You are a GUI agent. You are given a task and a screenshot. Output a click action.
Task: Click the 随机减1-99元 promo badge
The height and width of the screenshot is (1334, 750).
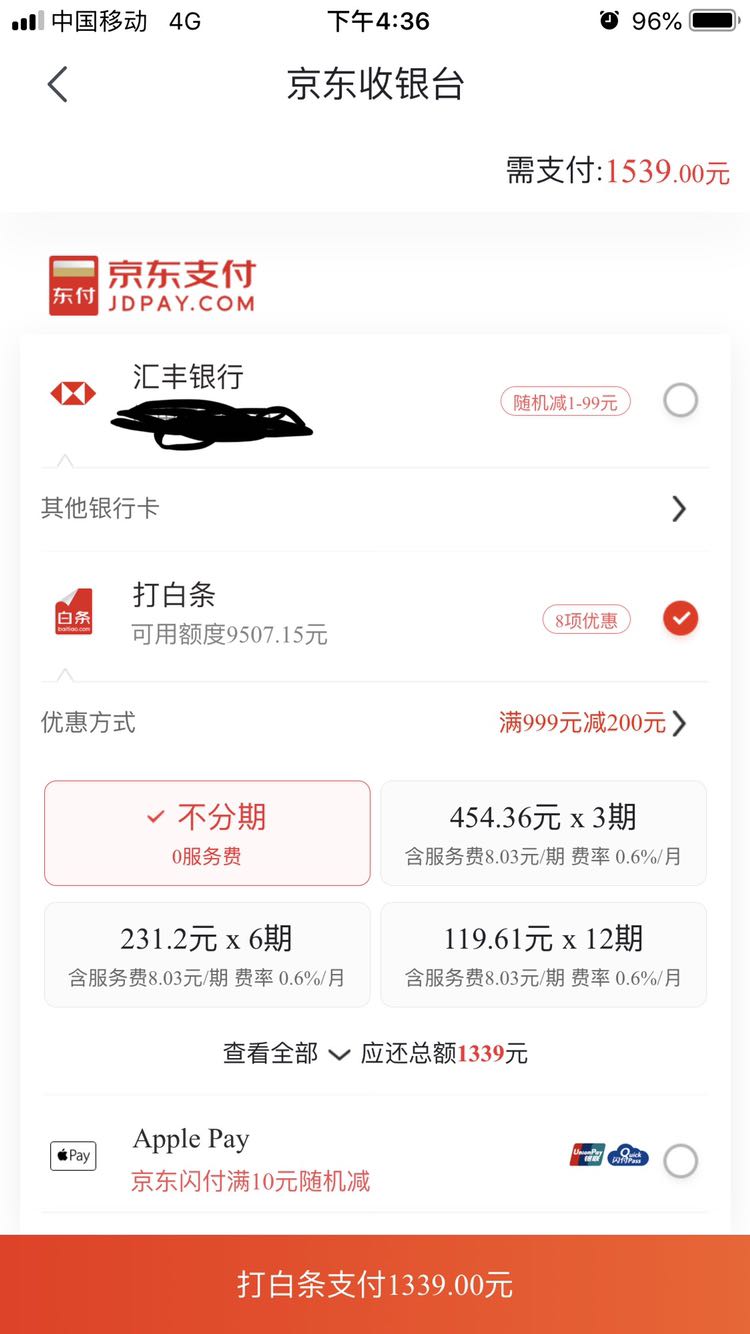[x=565, y=399]
